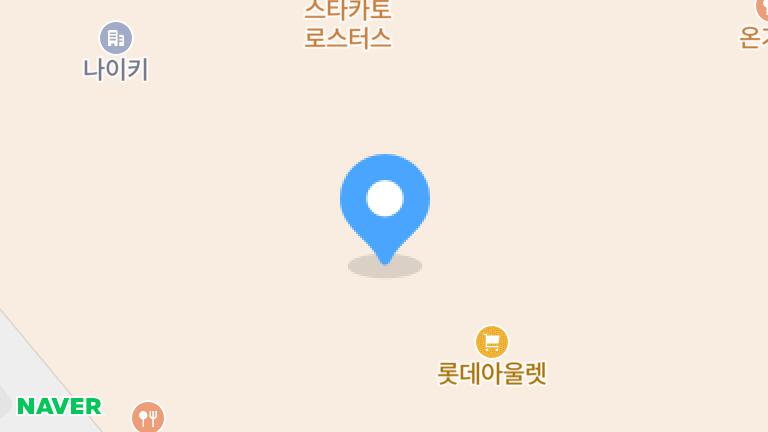
Task: Select the 롯데아울렛 shopping marker
Action: [x=491, y=342]
